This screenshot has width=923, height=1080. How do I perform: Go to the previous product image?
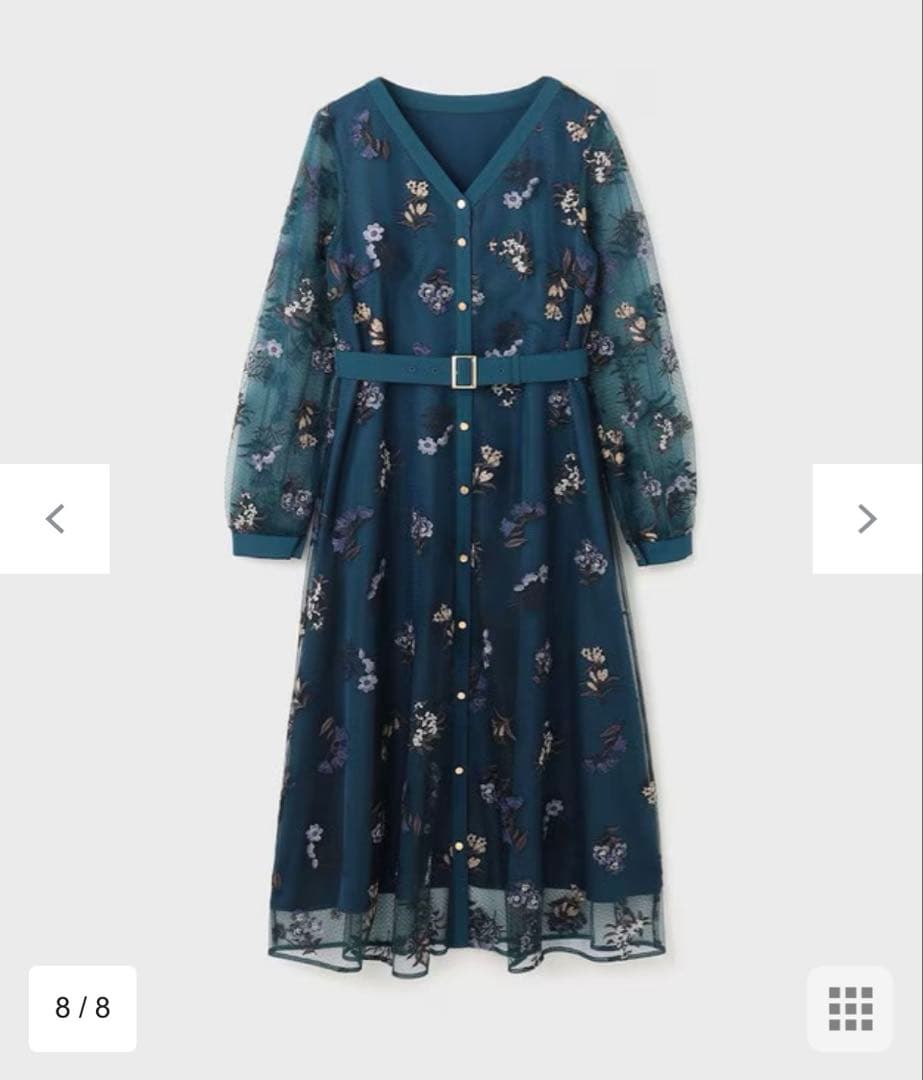55,519
